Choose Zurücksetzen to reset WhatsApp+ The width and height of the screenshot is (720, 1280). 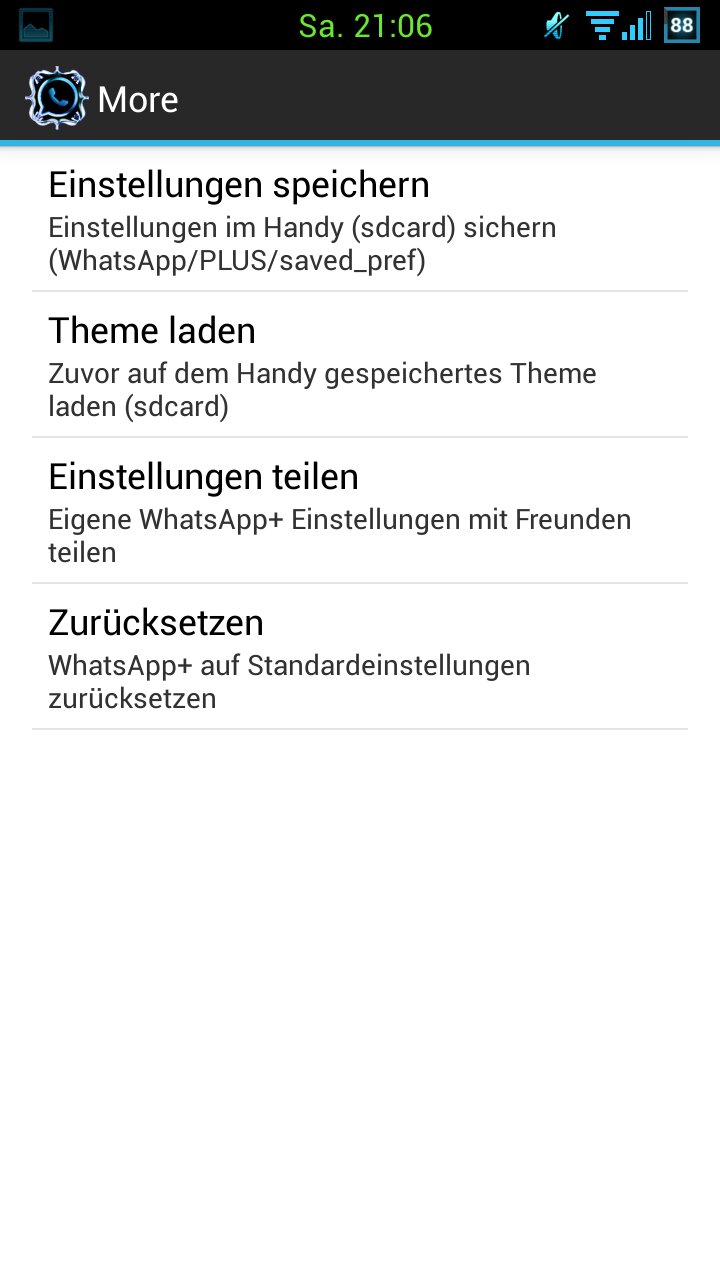[360, 657]
